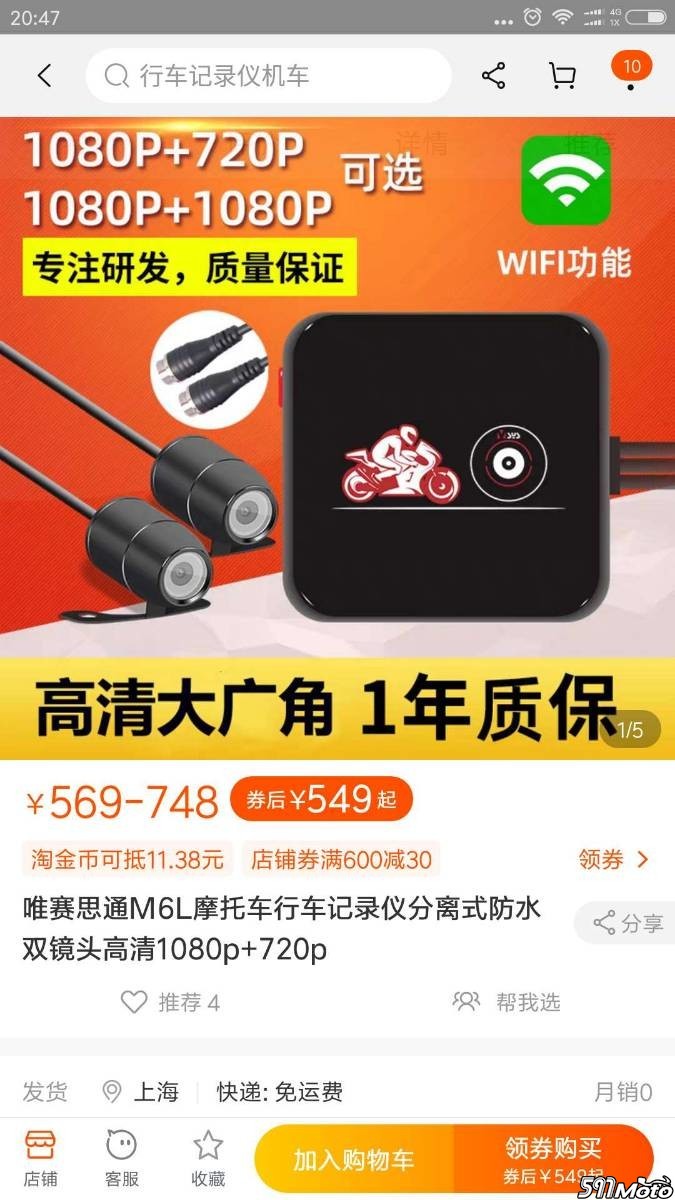Screen dimensions: 675x1200
Task: Contact 客服 customer service
Action: pyautogui.click(x=122, y=1158)
